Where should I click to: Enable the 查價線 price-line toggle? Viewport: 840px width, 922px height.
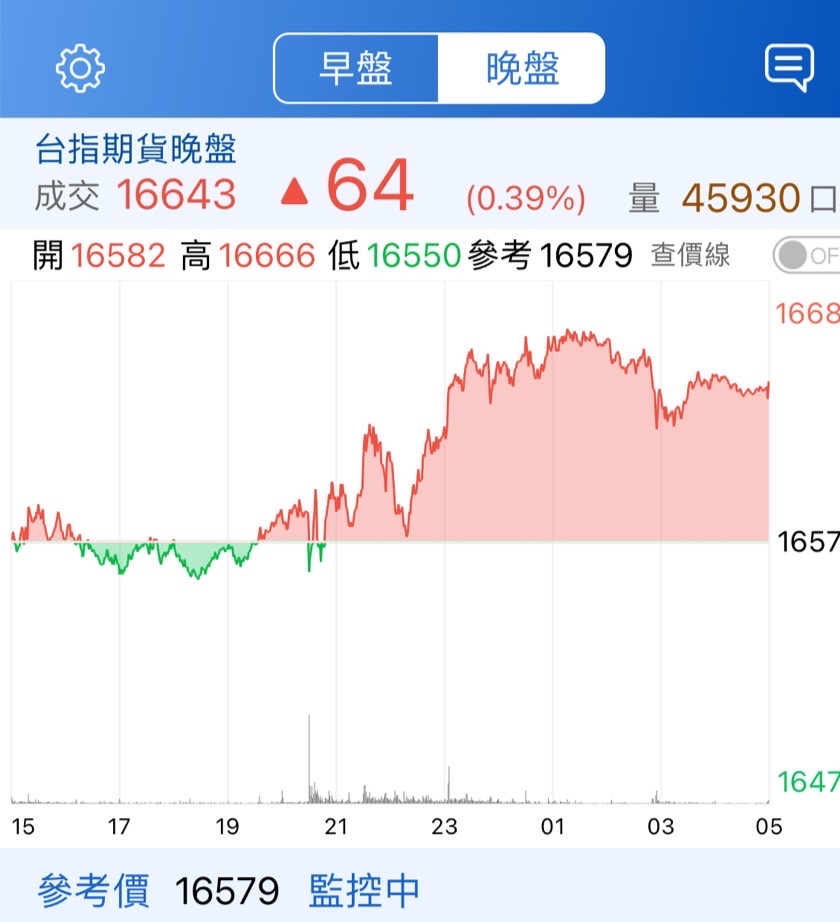pyautogui.click(x=800, y=255)
